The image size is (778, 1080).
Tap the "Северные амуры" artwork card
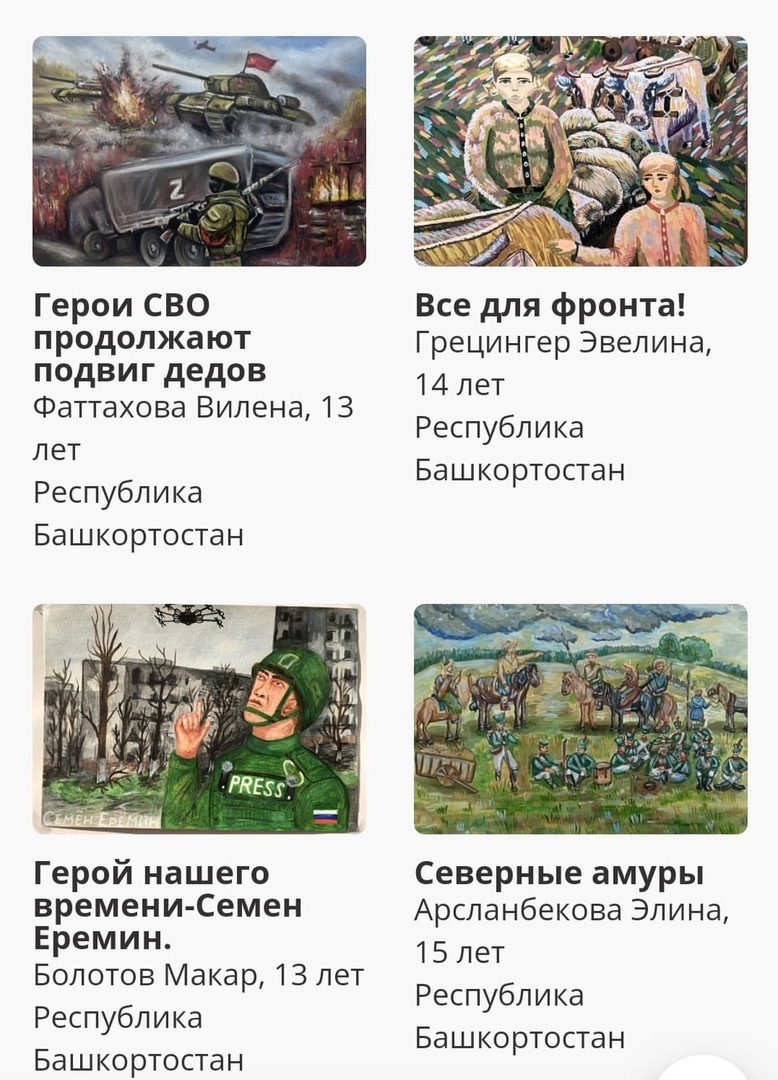coord(580,718)
